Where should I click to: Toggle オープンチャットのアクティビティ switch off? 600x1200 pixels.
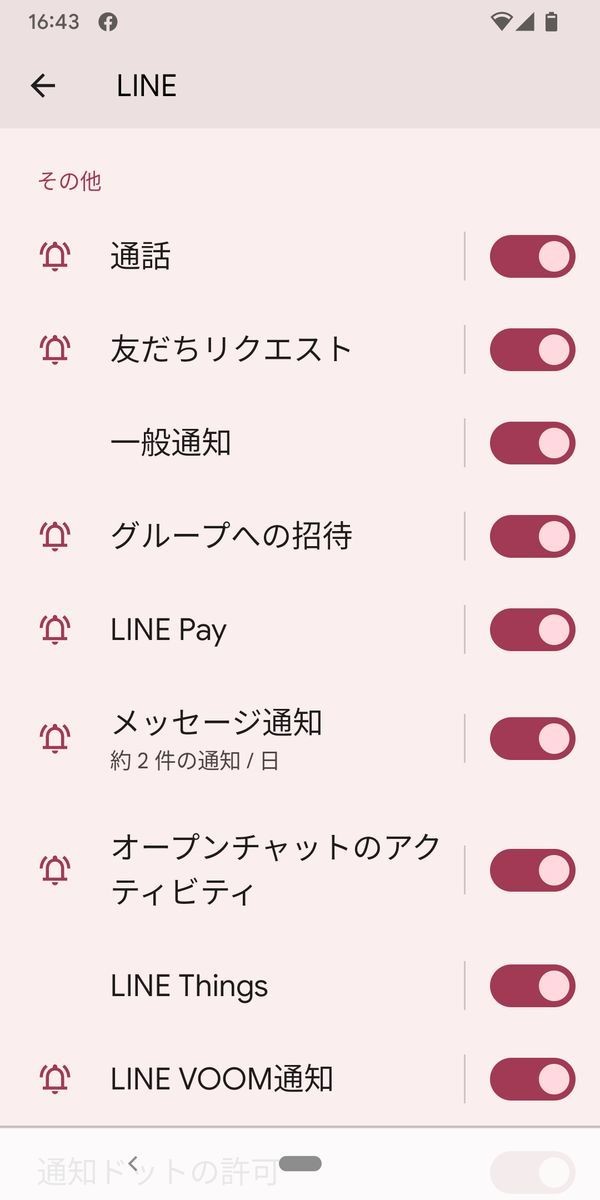coord(532,870)
